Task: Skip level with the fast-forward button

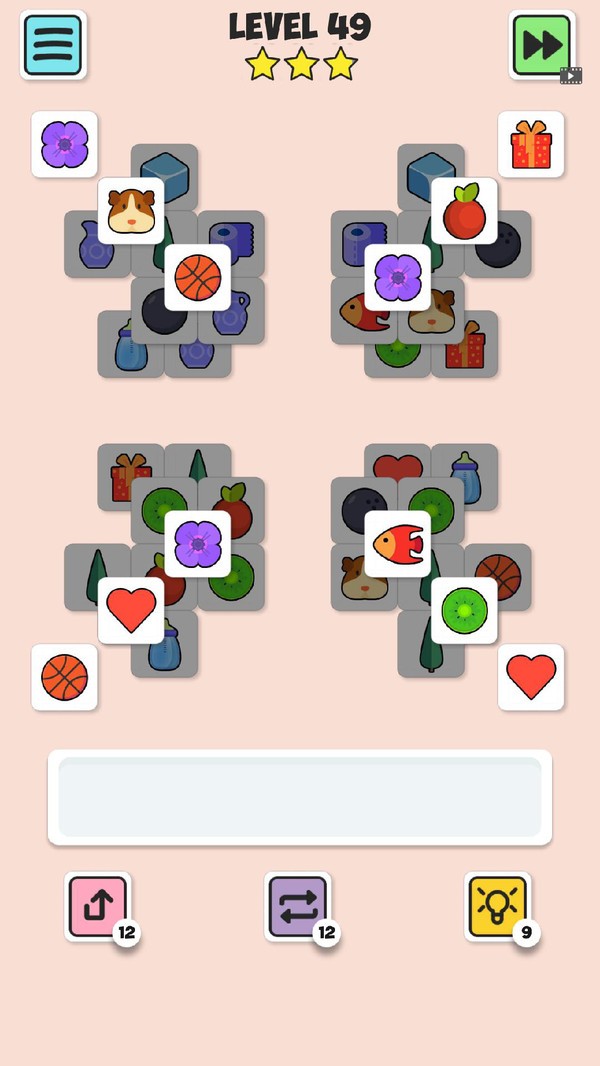Action: (541, 45)
